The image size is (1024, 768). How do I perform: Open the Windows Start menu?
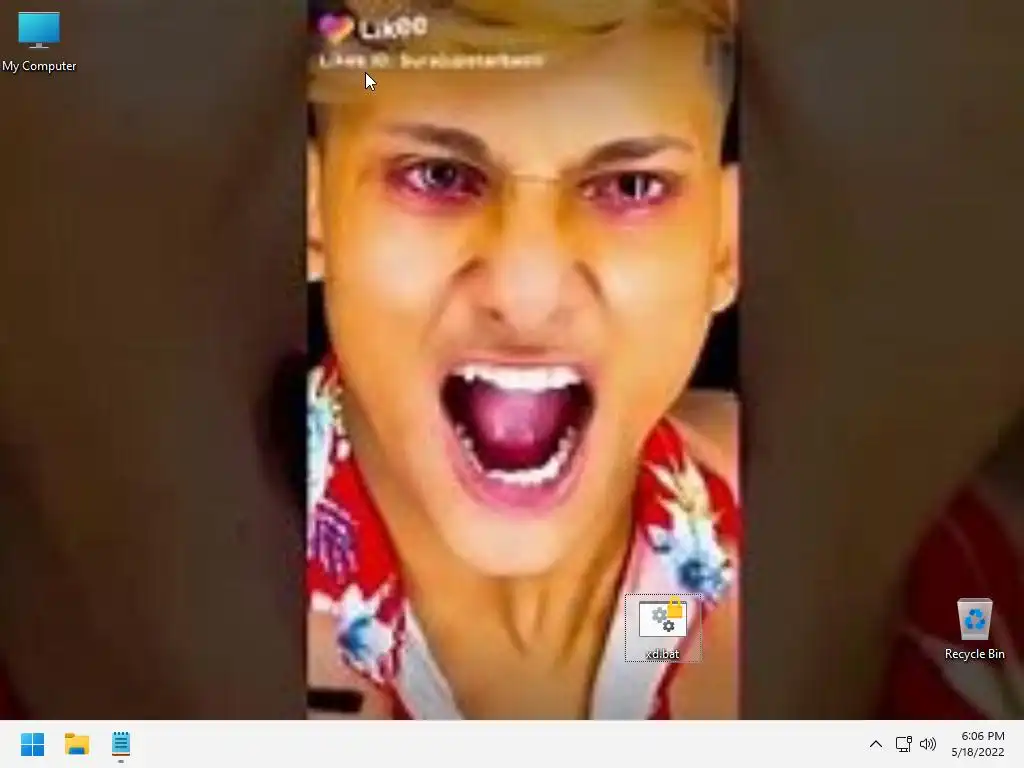pos(32,744)
